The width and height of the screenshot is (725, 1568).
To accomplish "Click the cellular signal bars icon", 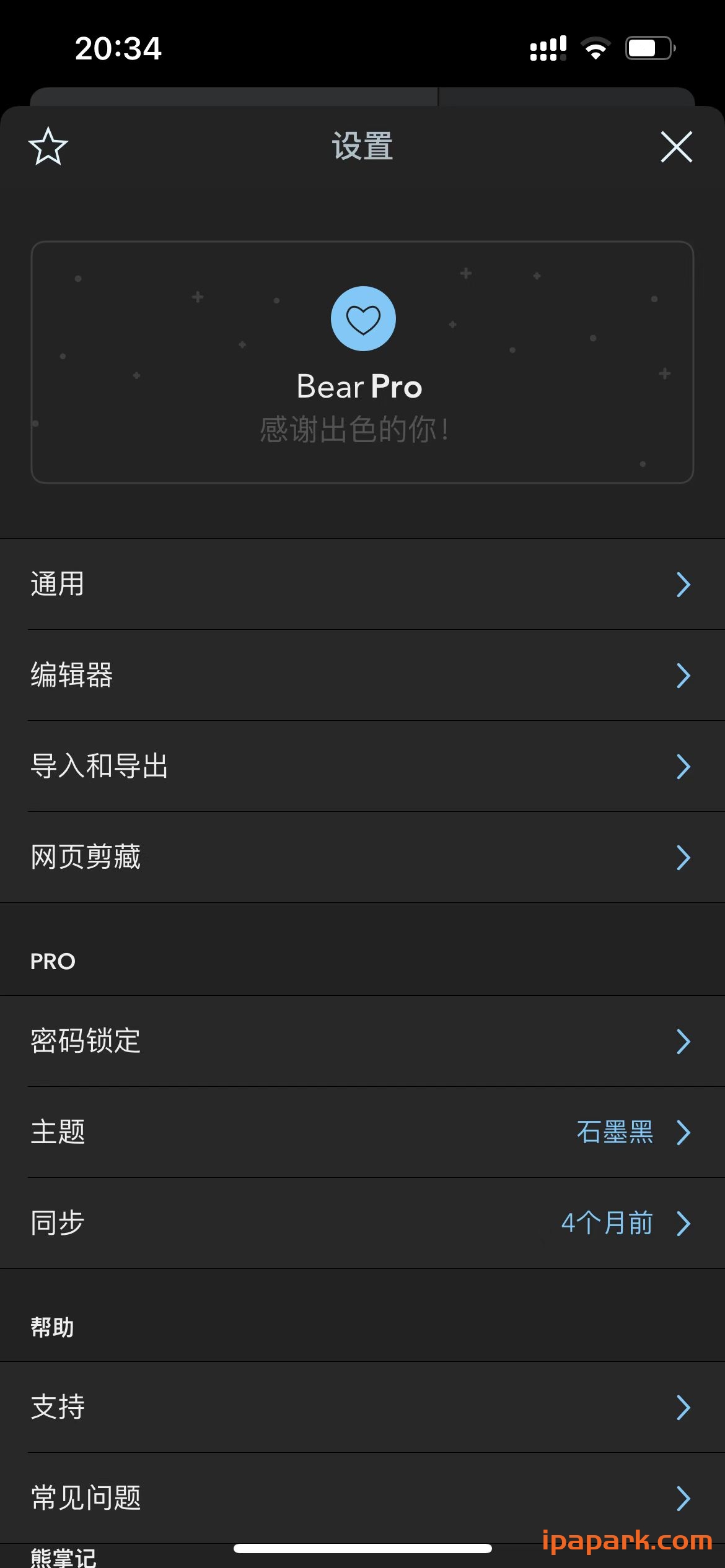I will pyautogui.click(x=548, y=47).
